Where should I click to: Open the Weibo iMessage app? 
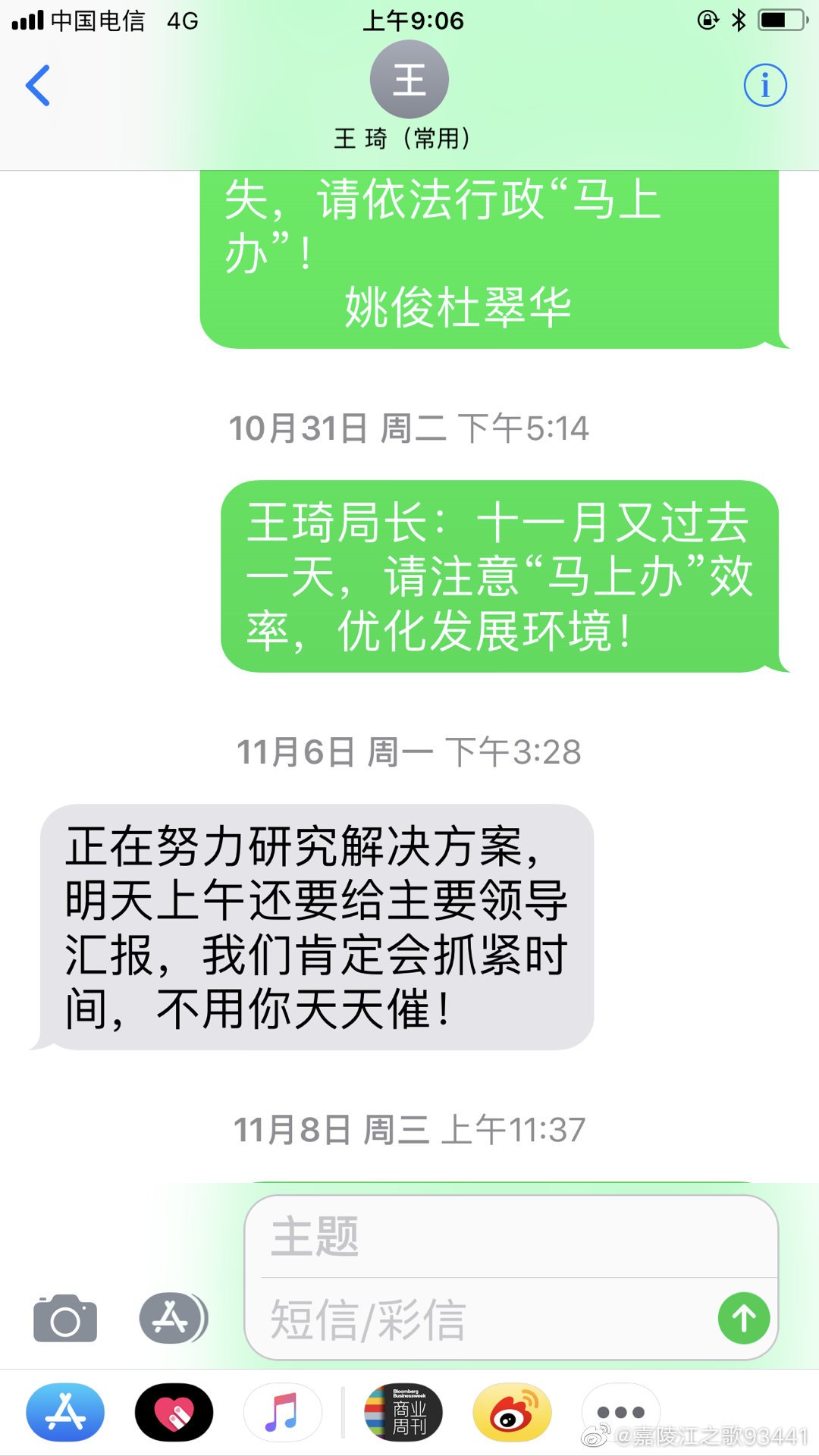click(x=512, y=1412)
